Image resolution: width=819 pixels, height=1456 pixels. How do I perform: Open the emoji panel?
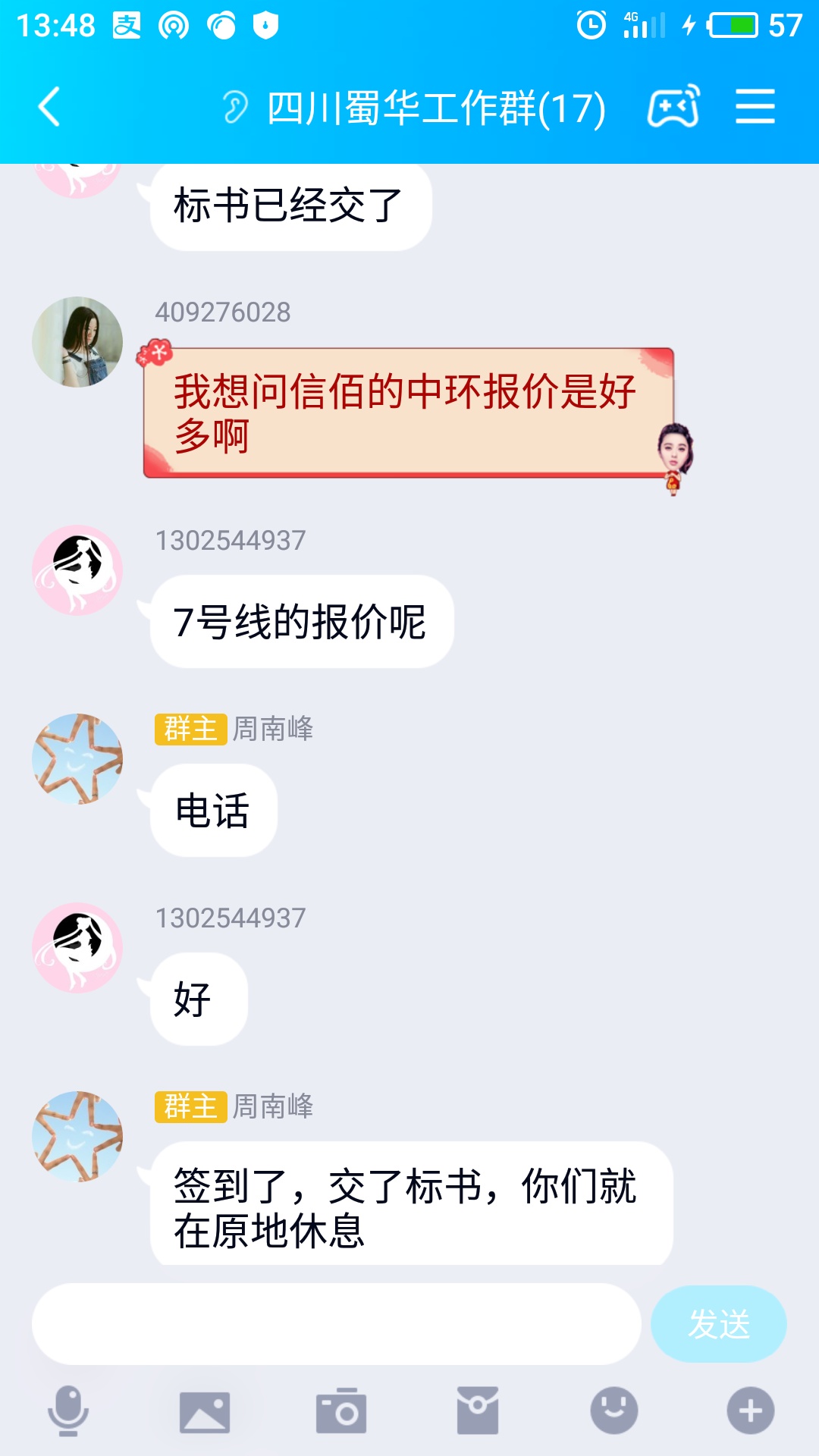(x=614, y=1411)
